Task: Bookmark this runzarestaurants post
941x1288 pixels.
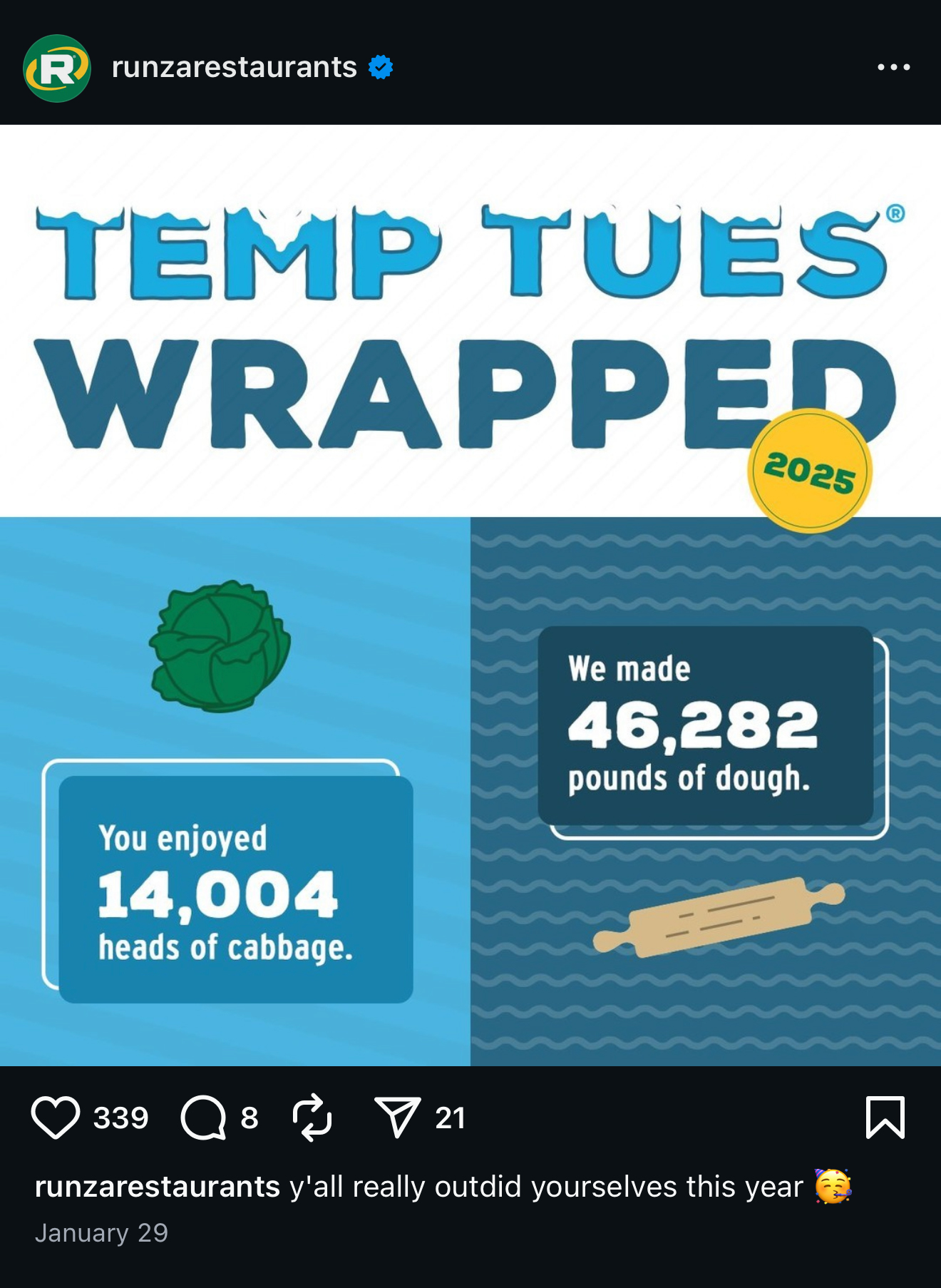Action: tap(885, 1118)
